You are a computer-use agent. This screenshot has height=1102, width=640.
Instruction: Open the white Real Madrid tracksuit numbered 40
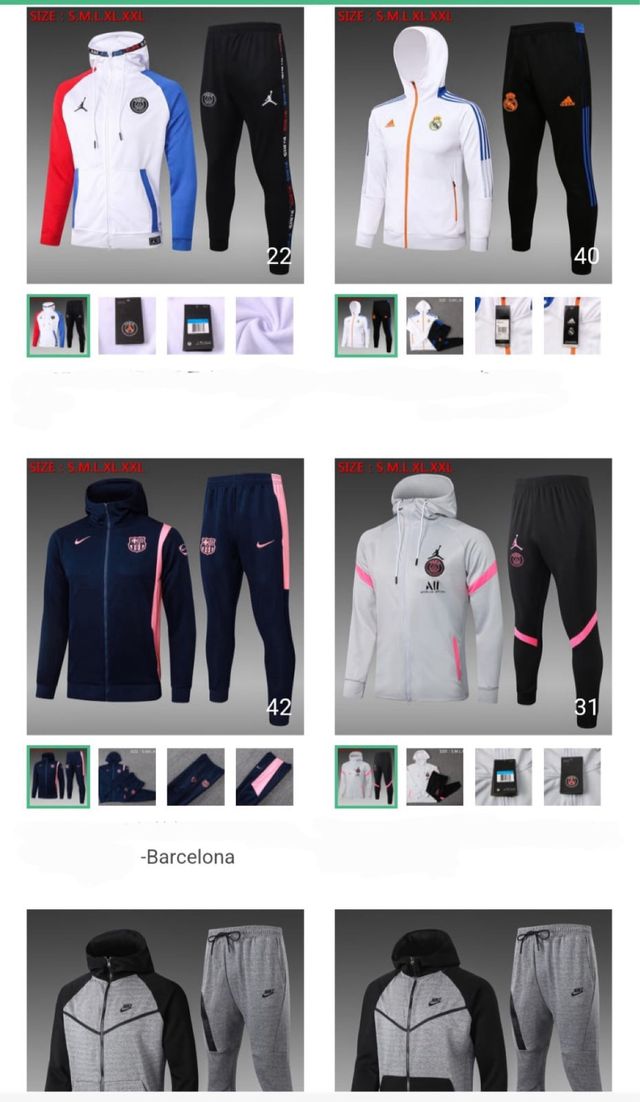tap(473, 145)
